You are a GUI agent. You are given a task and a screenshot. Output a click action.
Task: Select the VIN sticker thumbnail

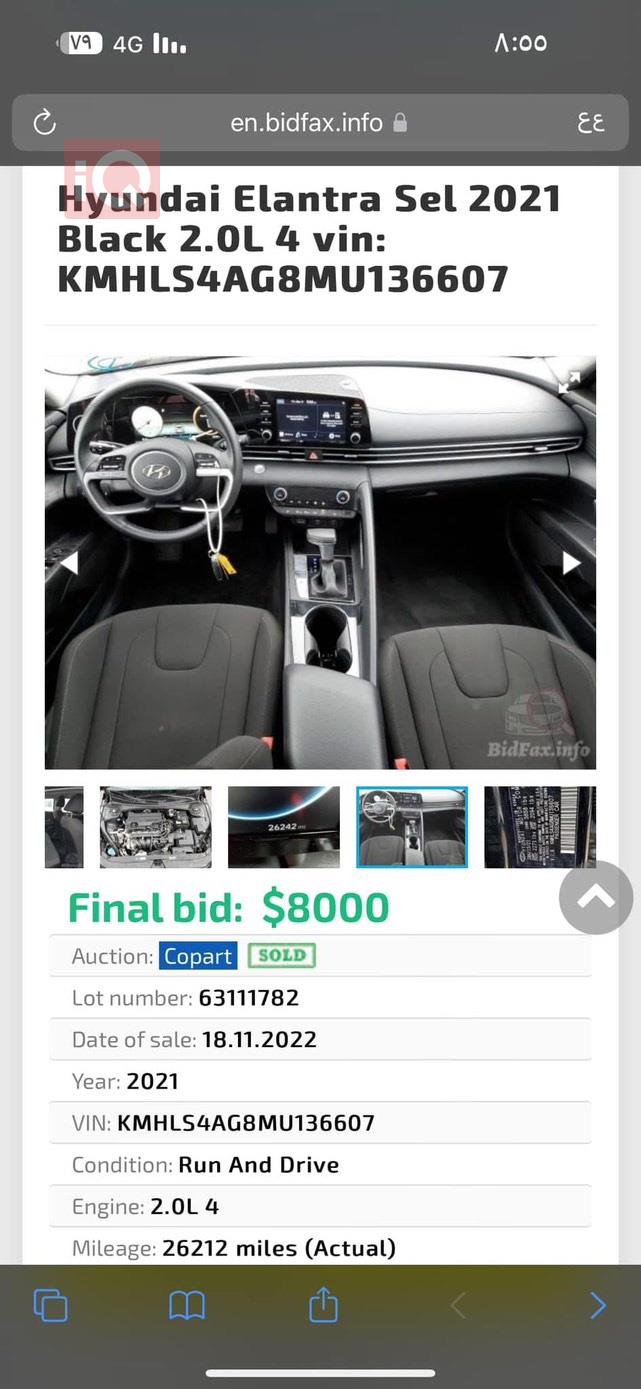(539, 827)
